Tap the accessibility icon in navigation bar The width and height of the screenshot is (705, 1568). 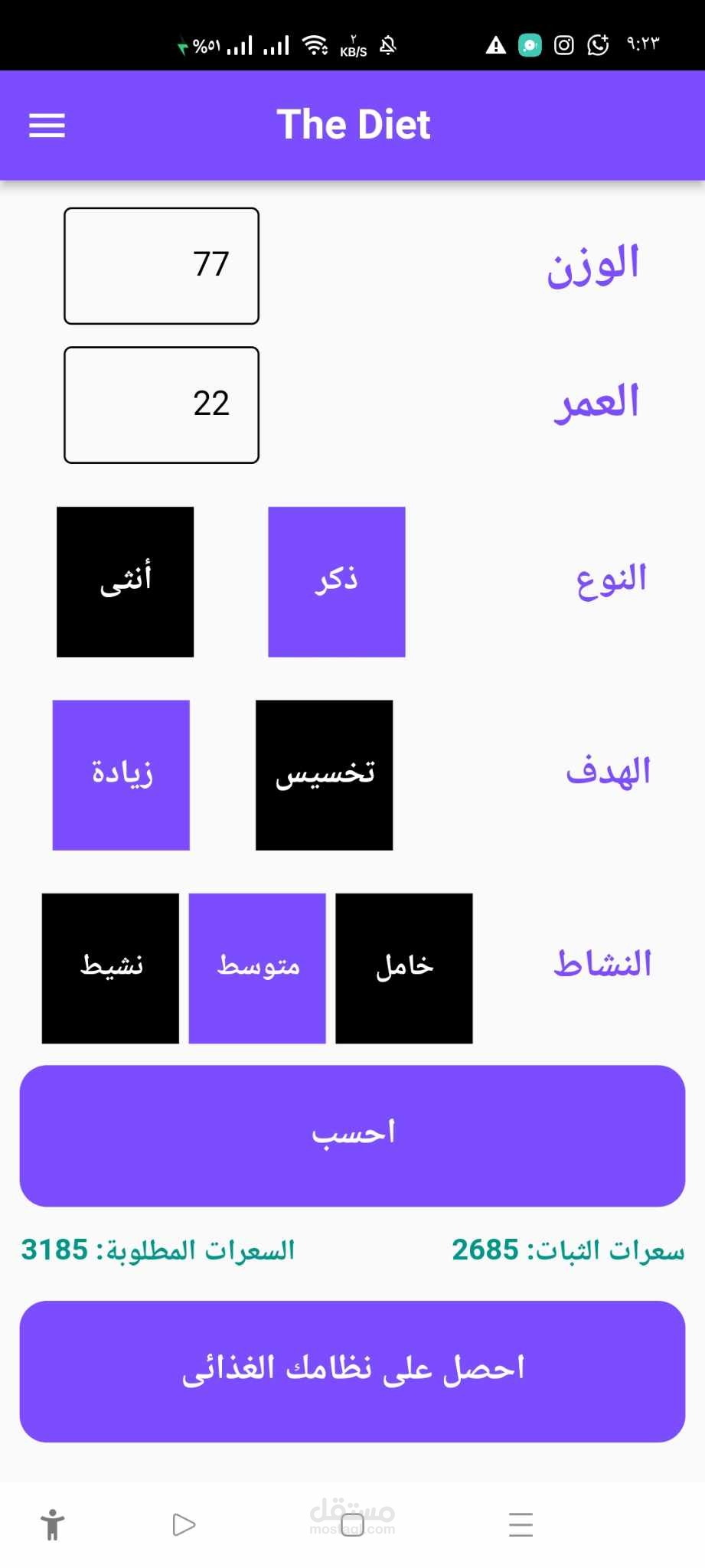point(53,1525)
